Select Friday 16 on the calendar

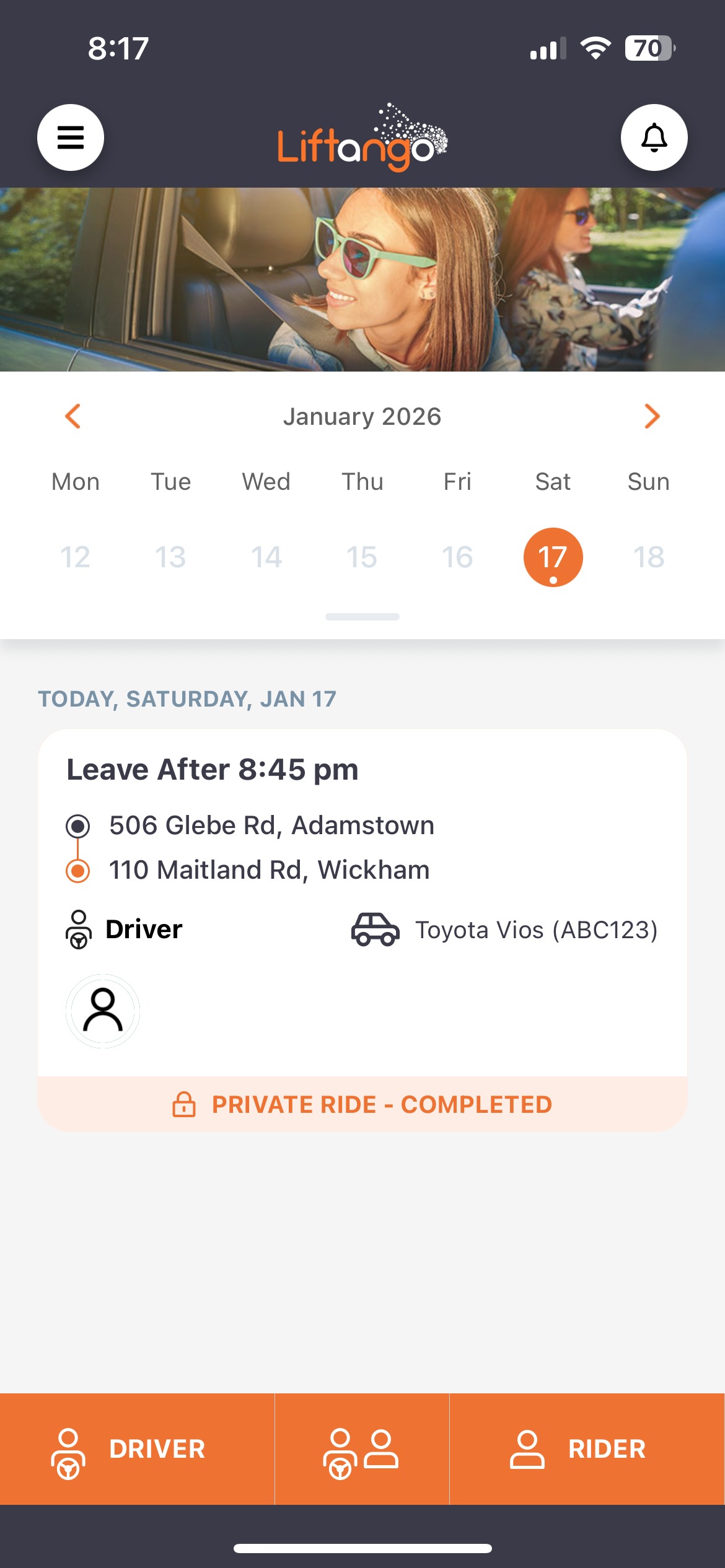457,557
